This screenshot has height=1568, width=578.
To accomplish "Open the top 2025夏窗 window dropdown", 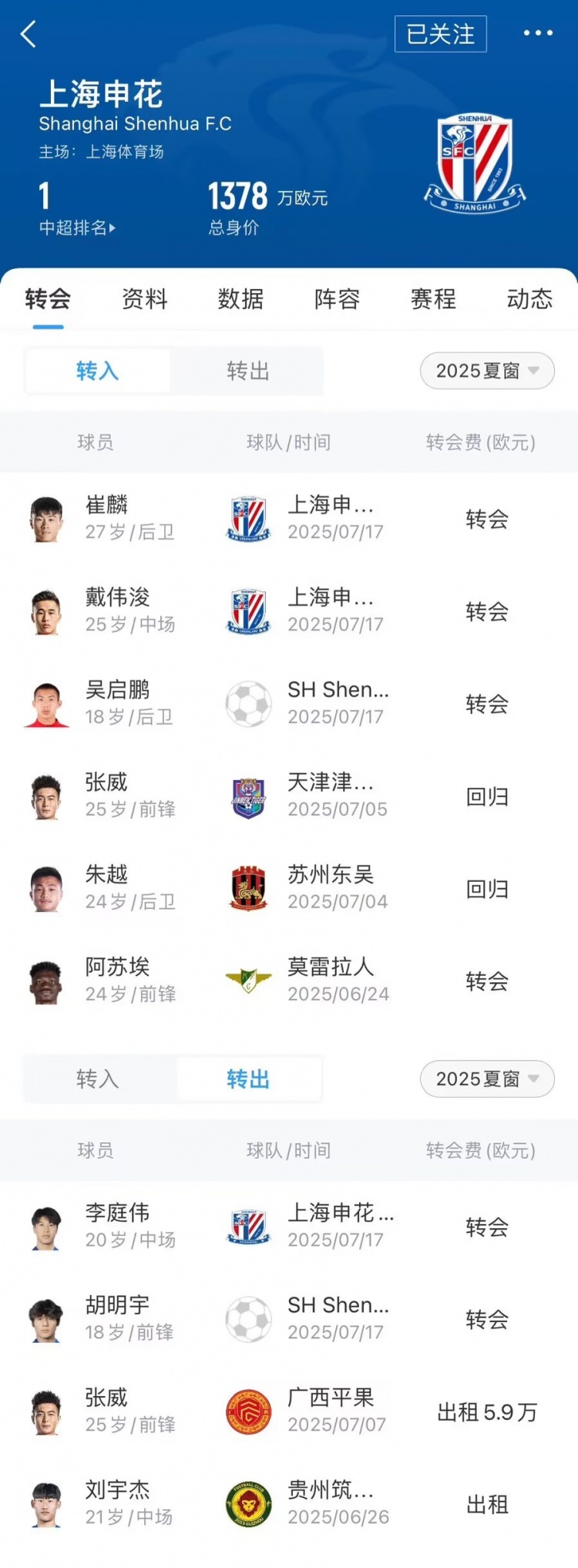I will coord(486,371).
